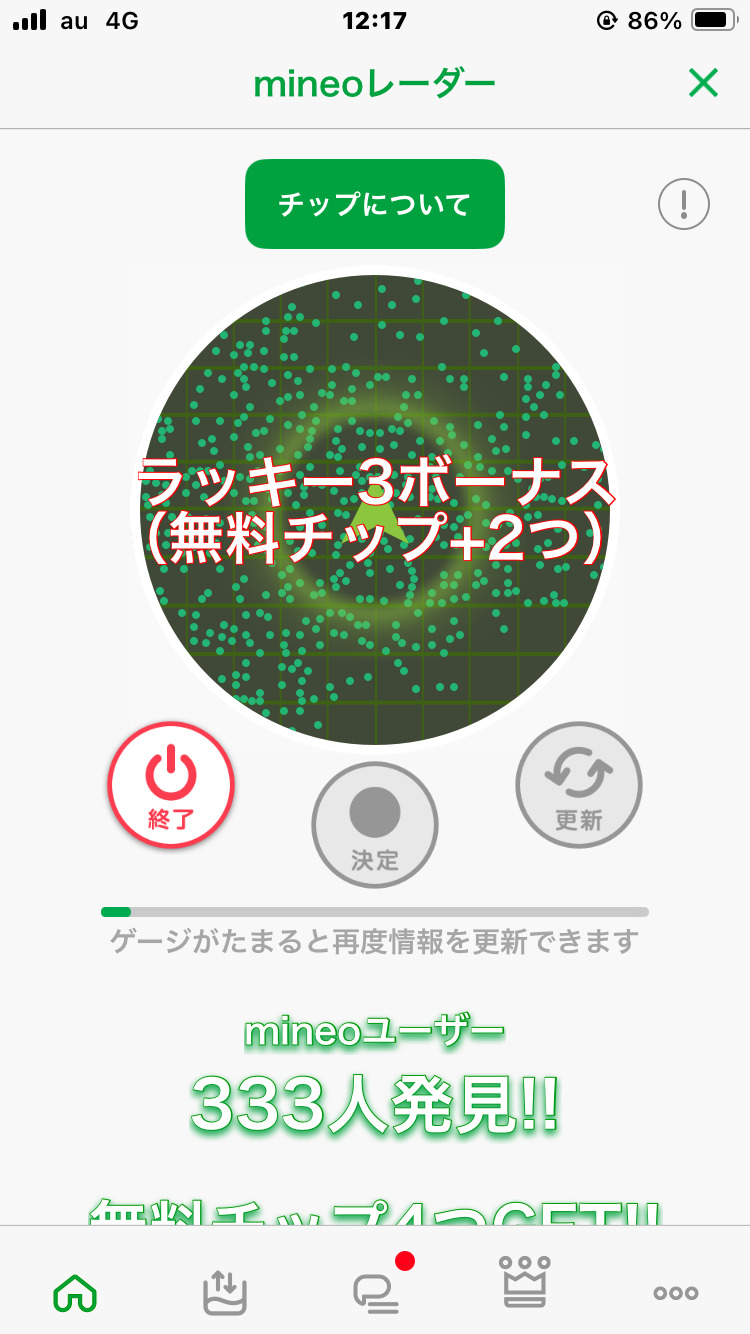Switch to the crown ranking tab
The image size is (750, 1334).
(x=525, y=1284)
